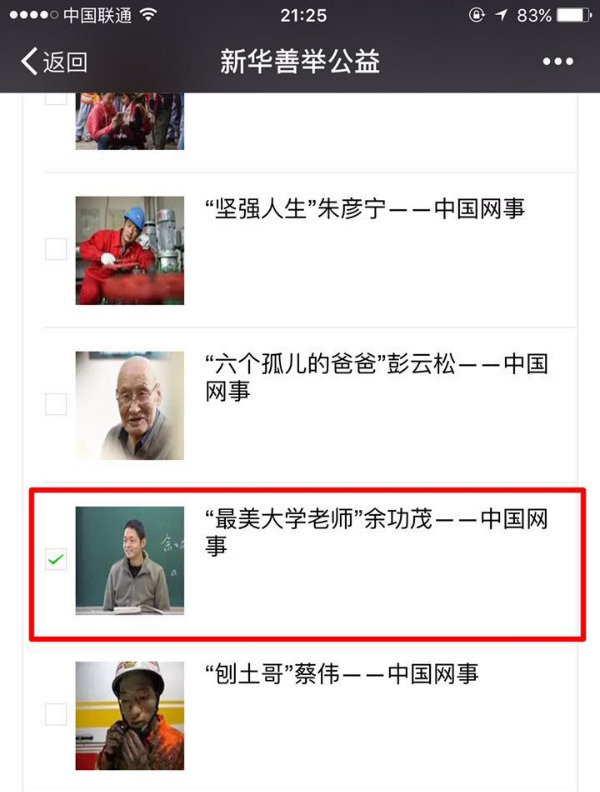Image resolution: width=600 pixels, height=792 pixels.
Task: Open the three-dot overflow menu
Action: [557, 62]
